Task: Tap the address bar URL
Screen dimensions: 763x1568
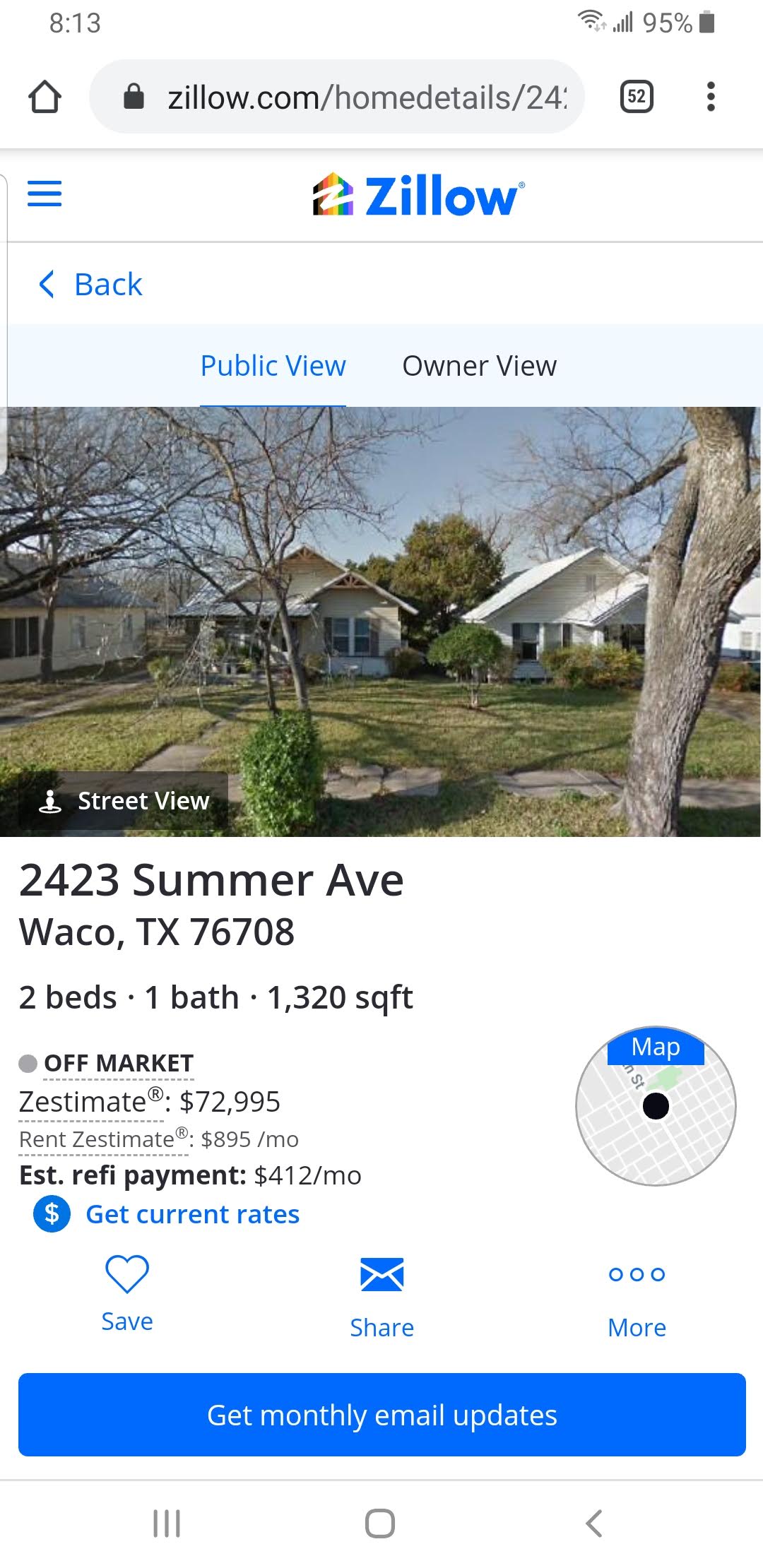Action: (366, 97)
